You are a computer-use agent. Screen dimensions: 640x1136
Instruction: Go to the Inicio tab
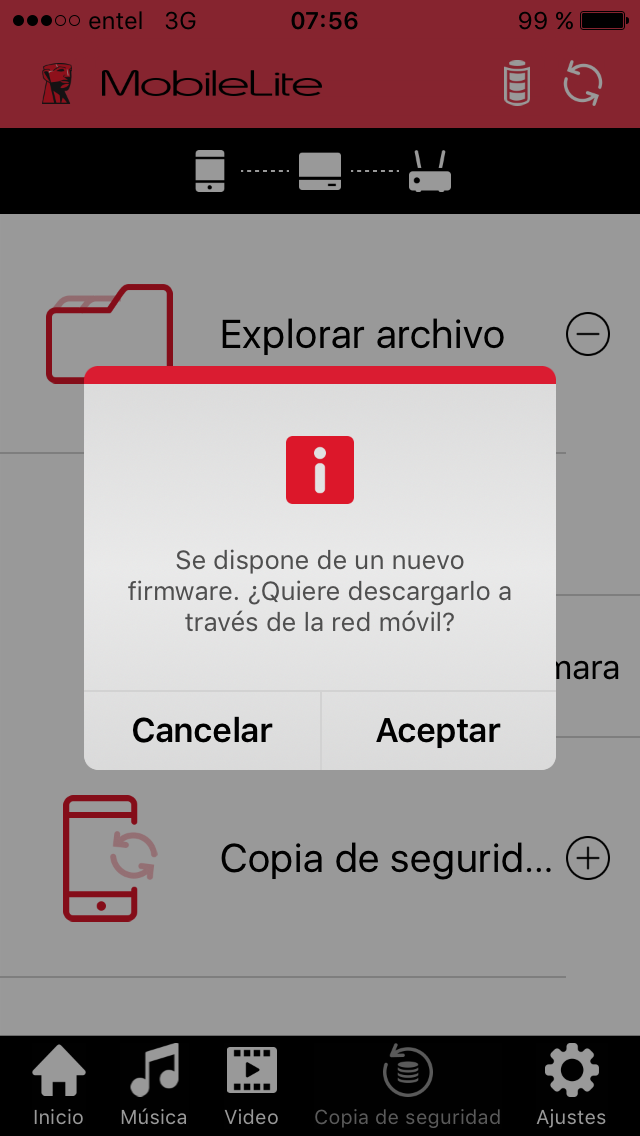coord(59,1085)
